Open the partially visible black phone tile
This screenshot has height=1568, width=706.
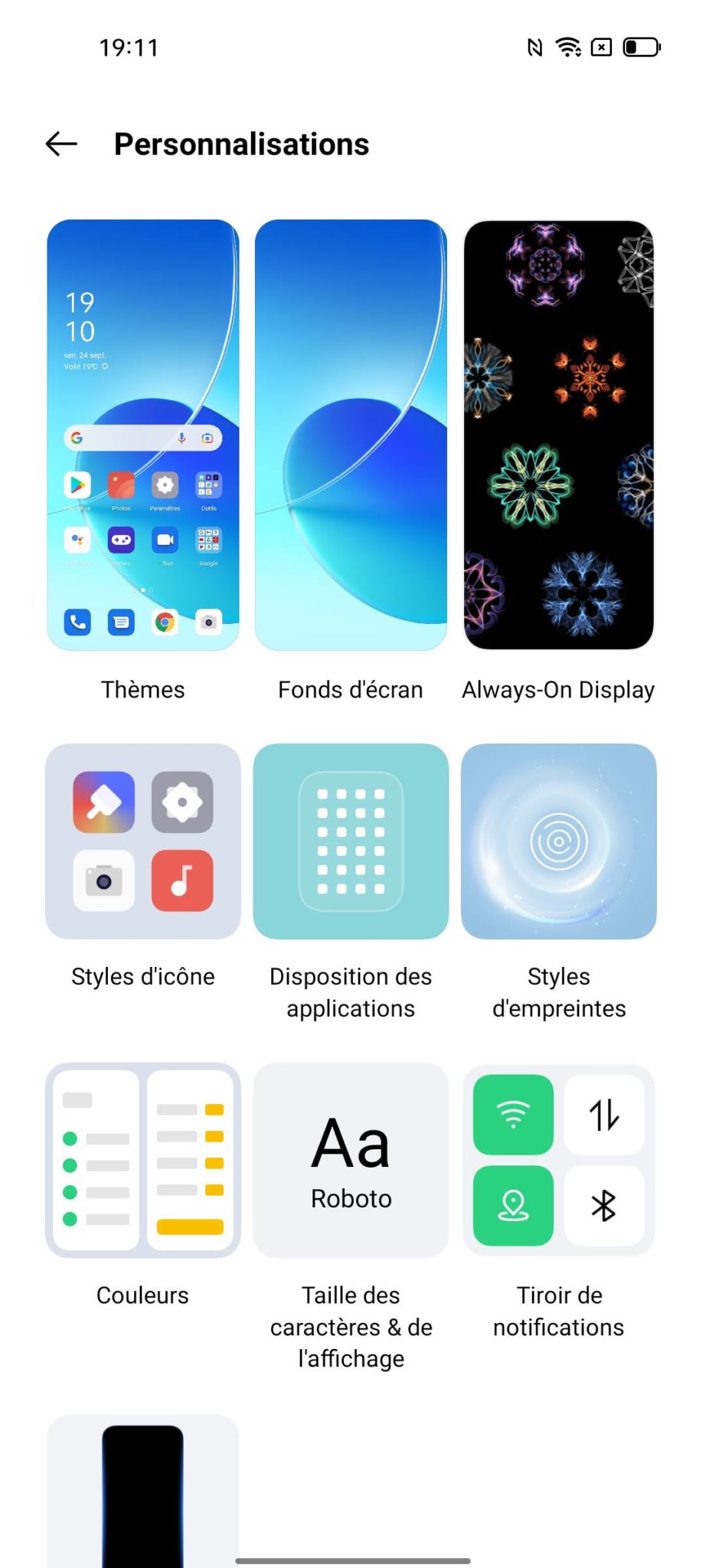[143, 1491]
